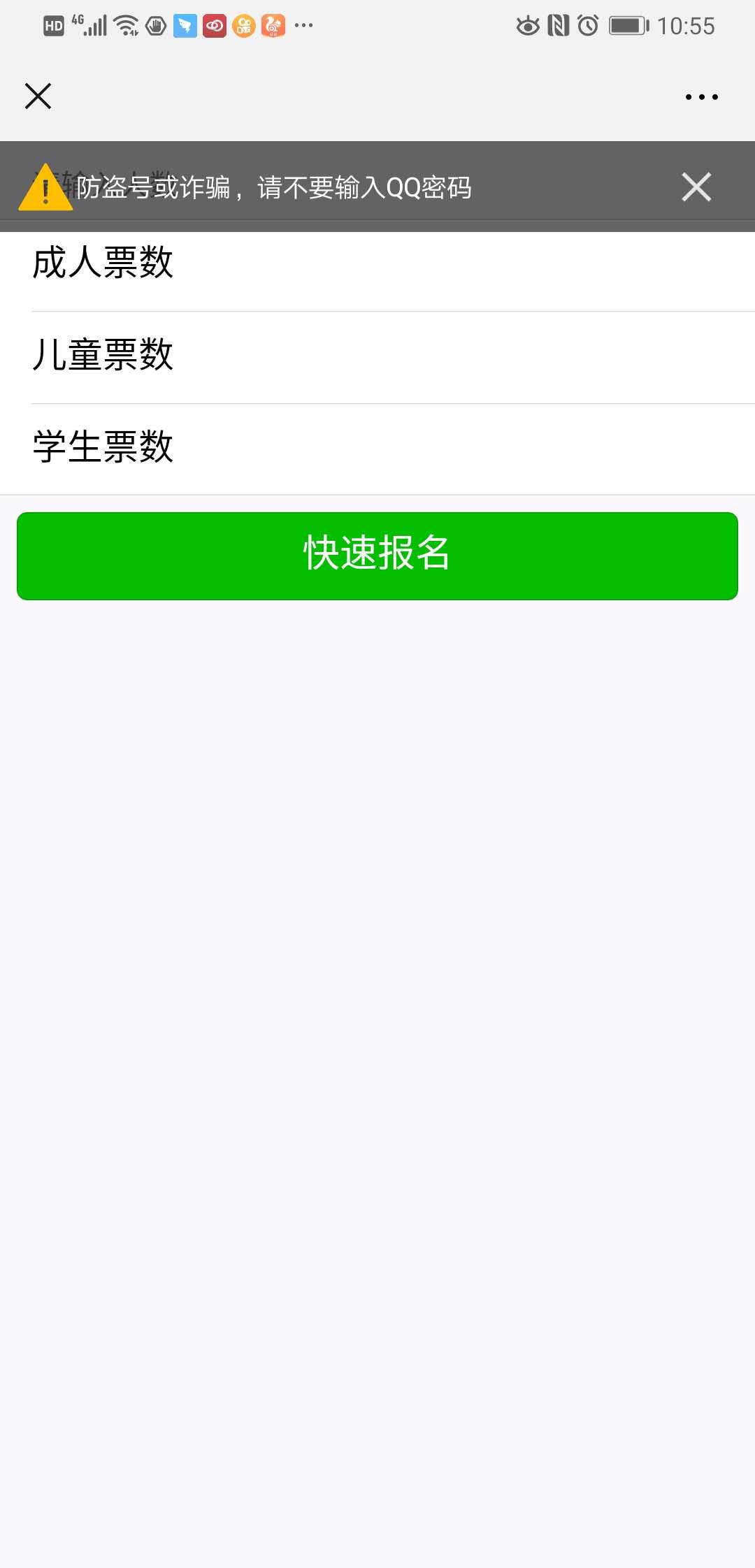This screenshot has height=1568, width=755.
Task: Submit with the 快速报名 button
Action: (x=377, y=556)
